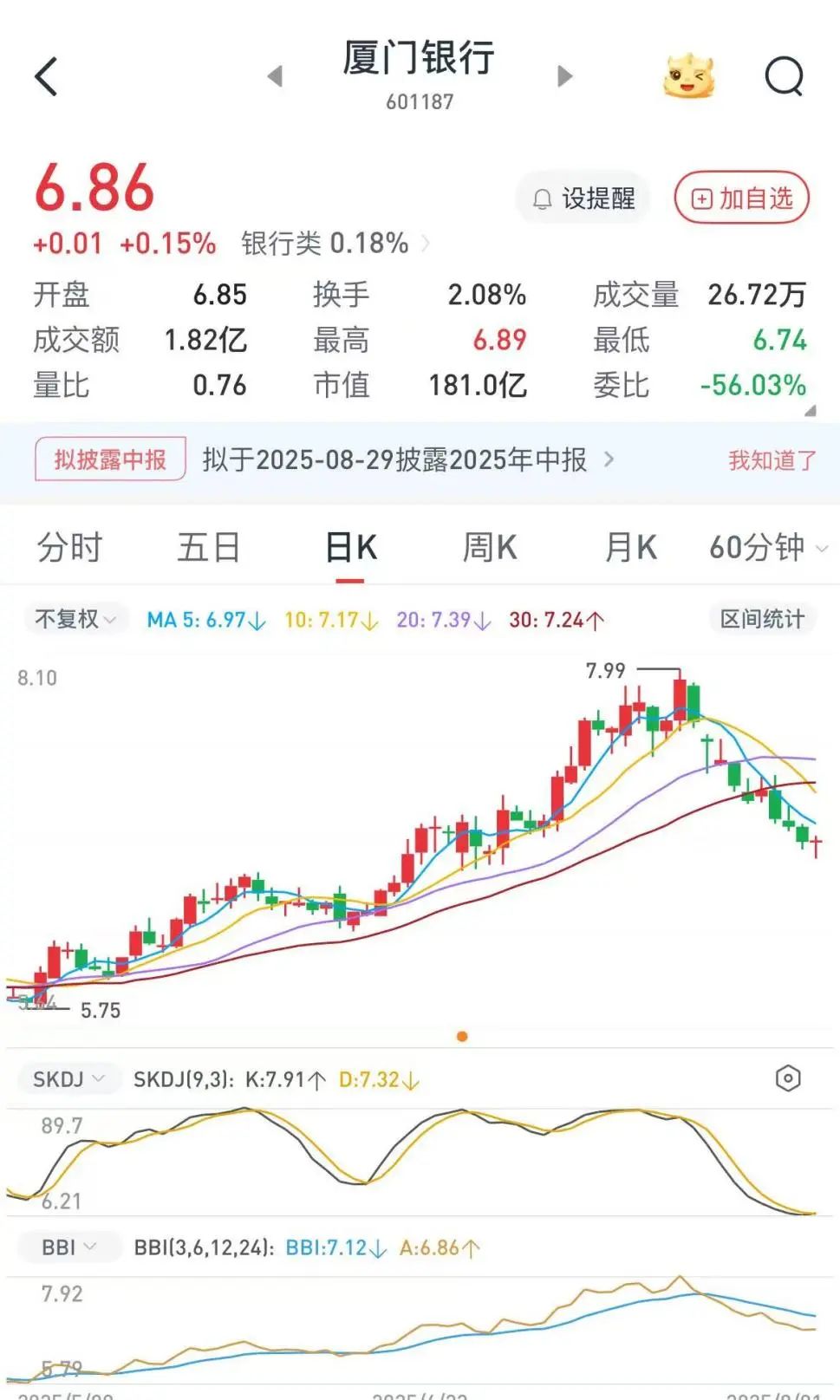This screenshot has height=1400, width=840.
Task: Switch to the next stock arrow
Action: tap(564, 76)
